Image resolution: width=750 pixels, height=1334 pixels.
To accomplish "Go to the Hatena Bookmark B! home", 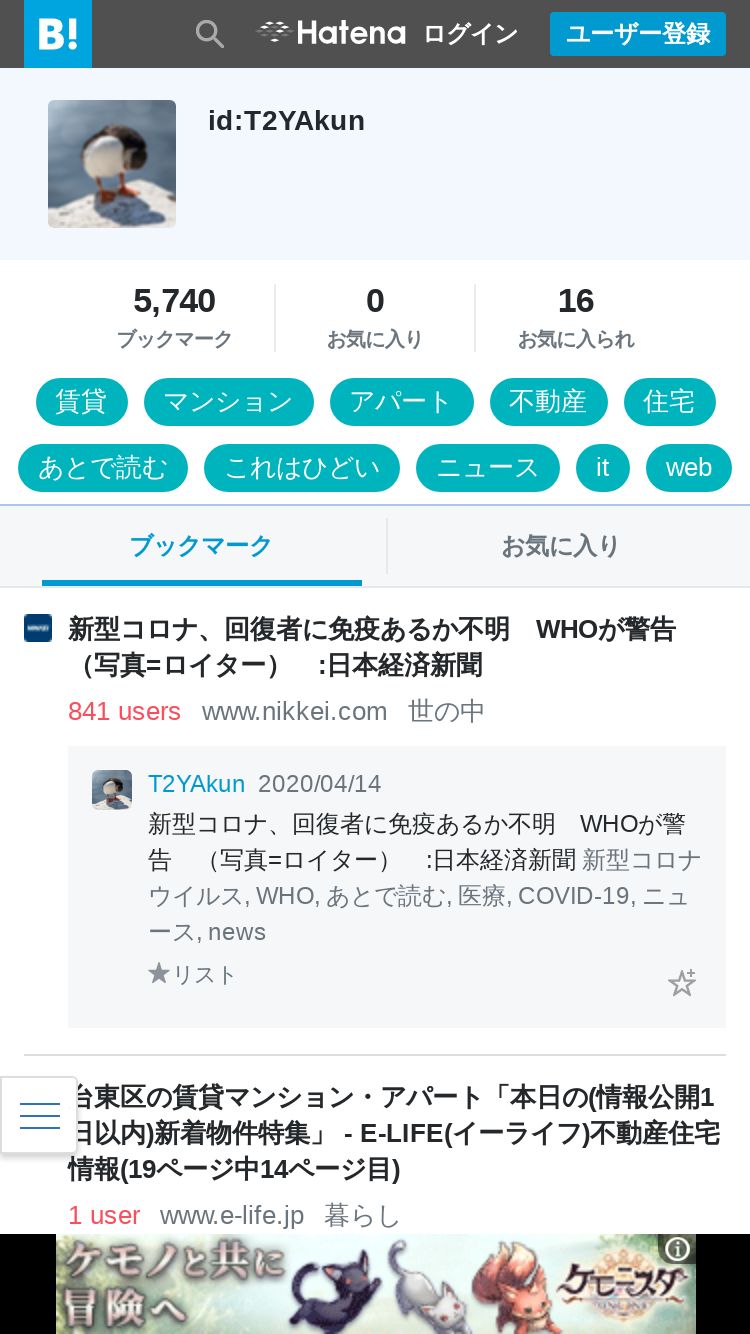I will 58,34.
